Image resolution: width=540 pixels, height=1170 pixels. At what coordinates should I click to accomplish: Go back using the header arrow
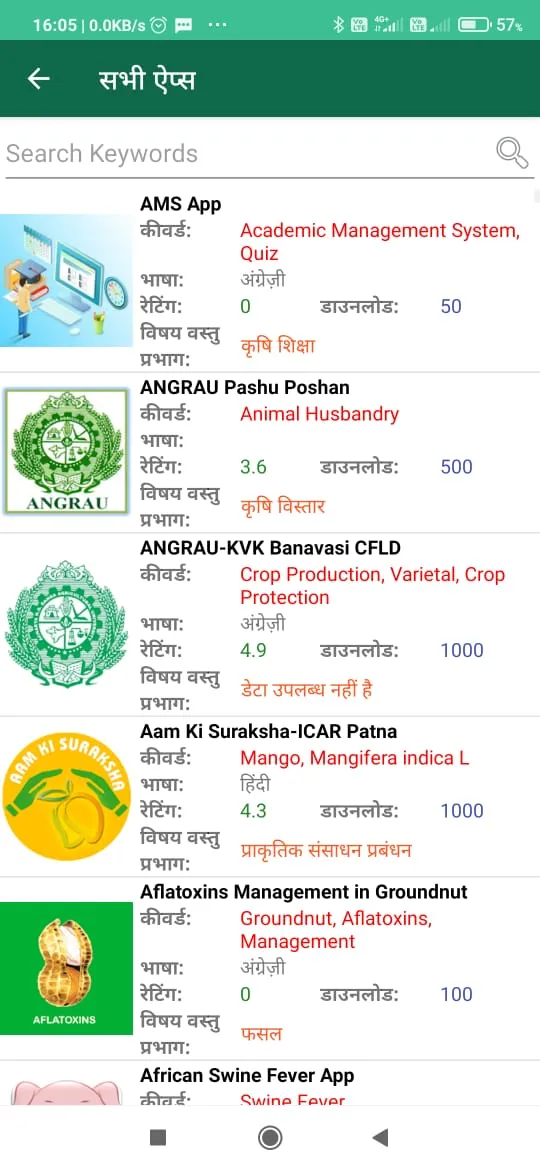click(38, 79)
